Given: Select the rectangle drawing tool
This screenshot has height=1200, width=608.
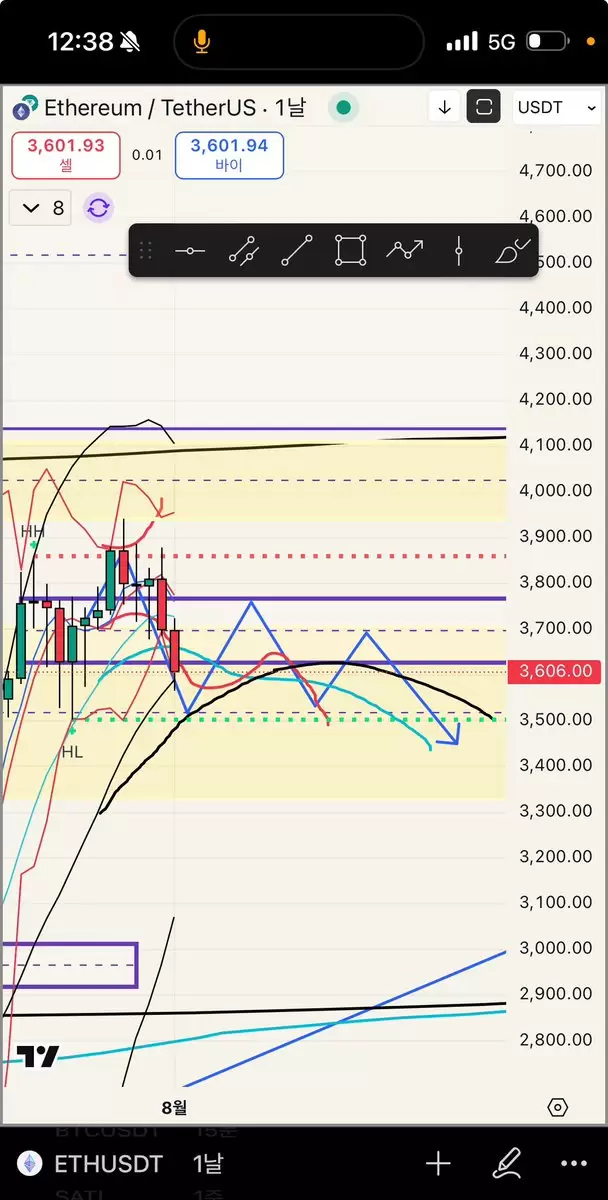Looking at the screenshot, I should [x=350, y=251].
